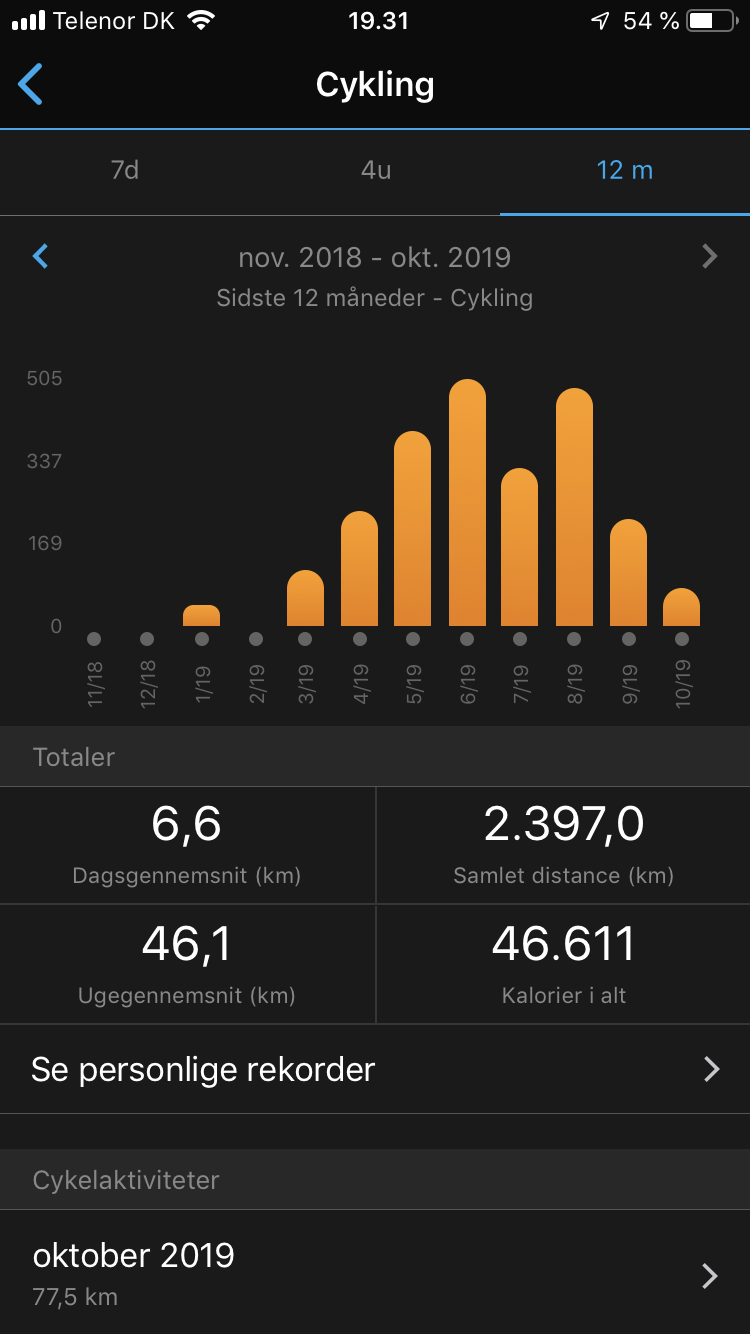
Task: Switch to the 4u tab
Action: (375, 170)
